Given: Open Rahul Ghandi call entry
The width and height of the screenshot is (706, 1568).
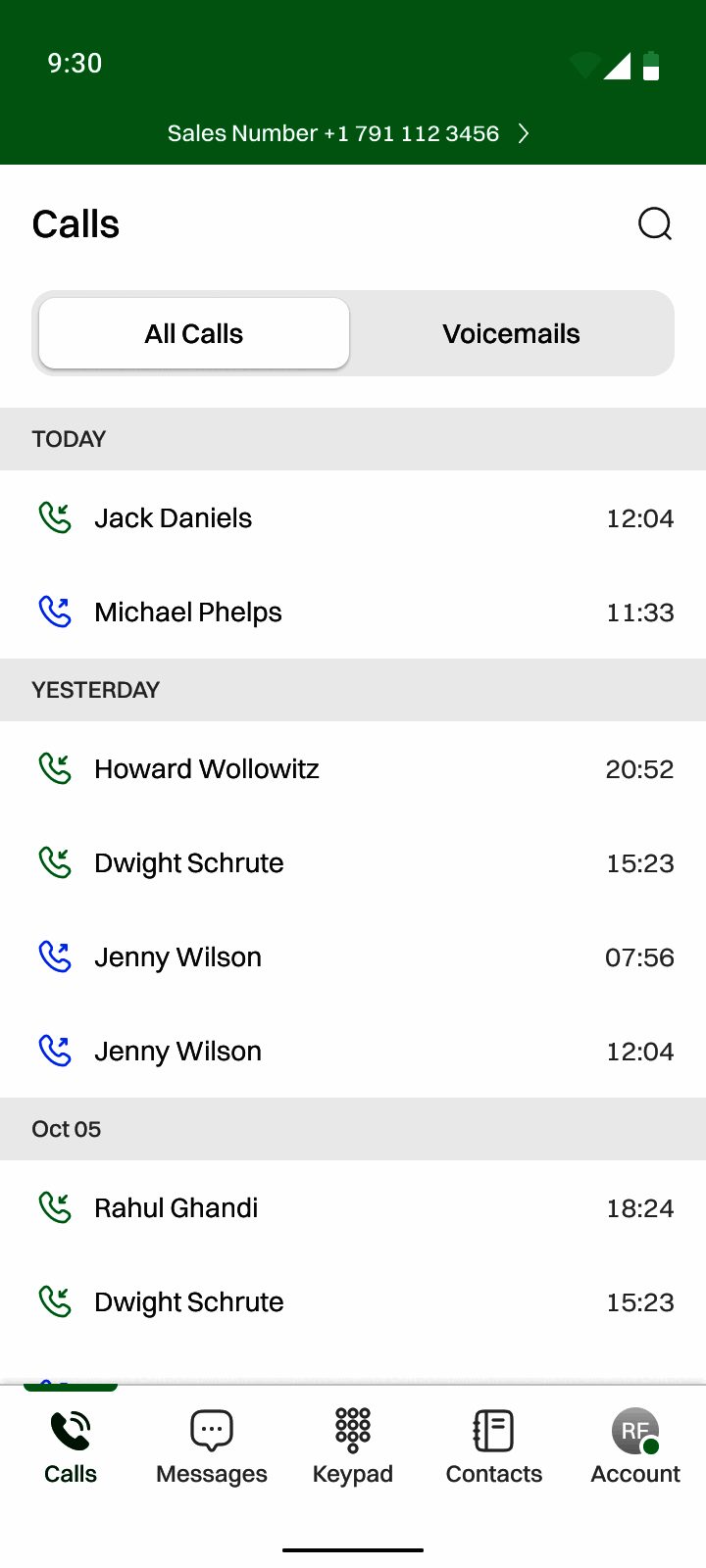Looking at the screenshot, I should click(353, 1208).
